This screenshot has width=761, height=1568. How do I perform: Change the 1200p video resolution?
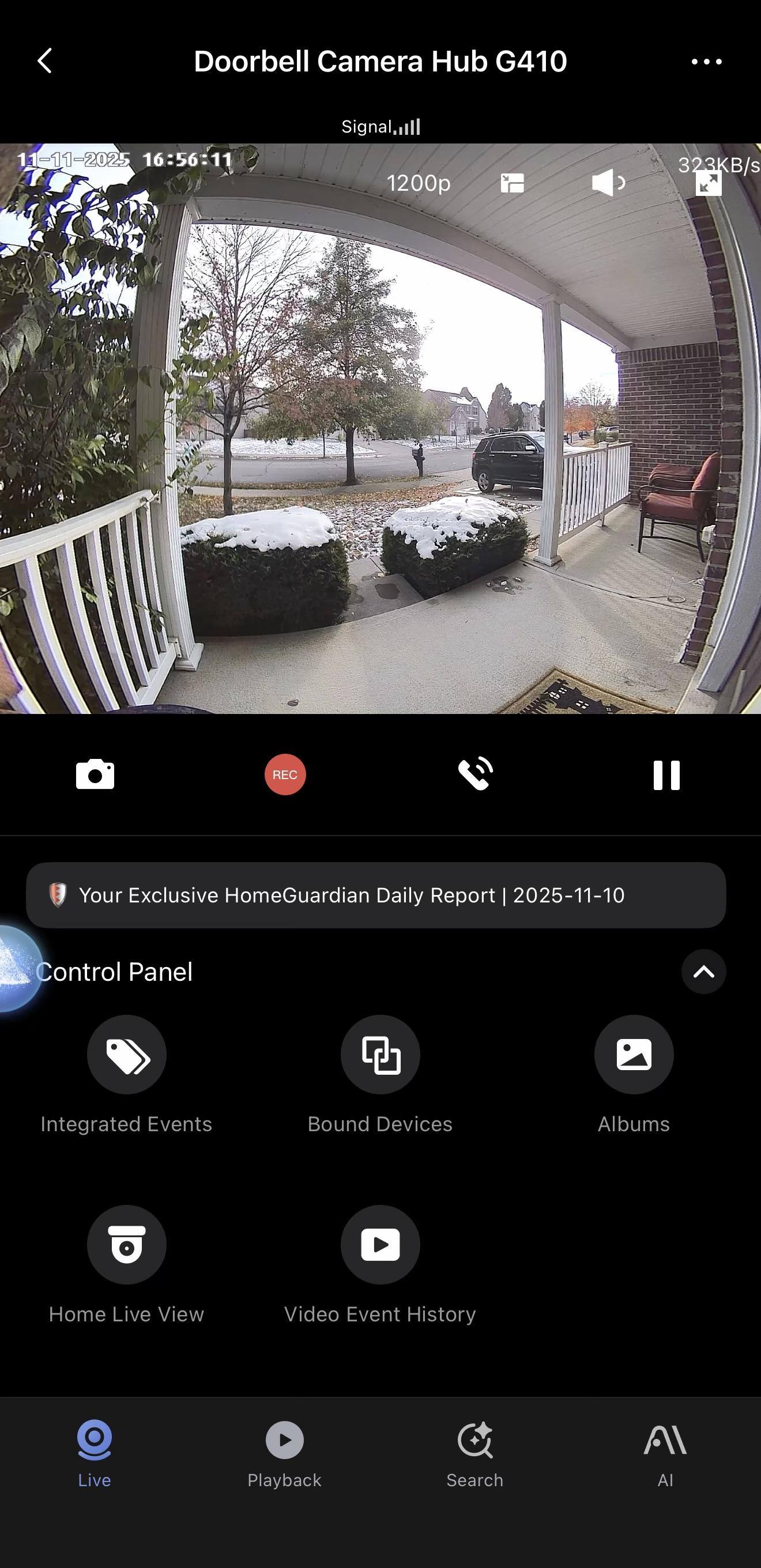point(418,183)
